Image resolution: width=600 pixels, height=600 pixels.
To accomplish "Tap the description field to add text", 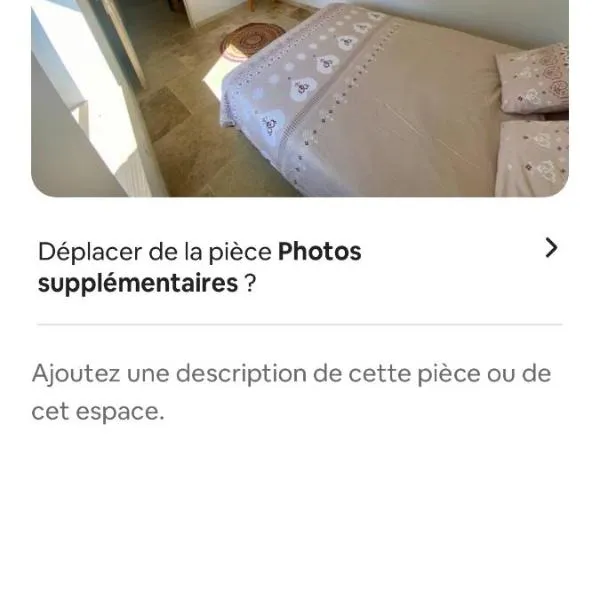I will tap(291, 392).
